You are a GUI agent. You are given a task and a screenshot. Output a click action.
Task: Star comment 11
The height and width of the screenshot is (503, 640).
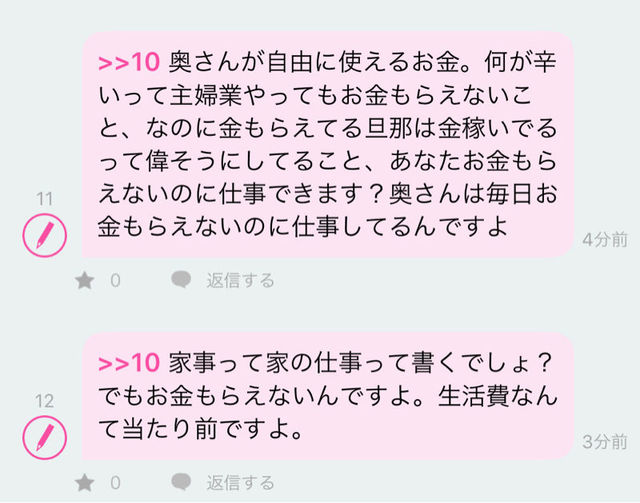click(x=85, y=281)
